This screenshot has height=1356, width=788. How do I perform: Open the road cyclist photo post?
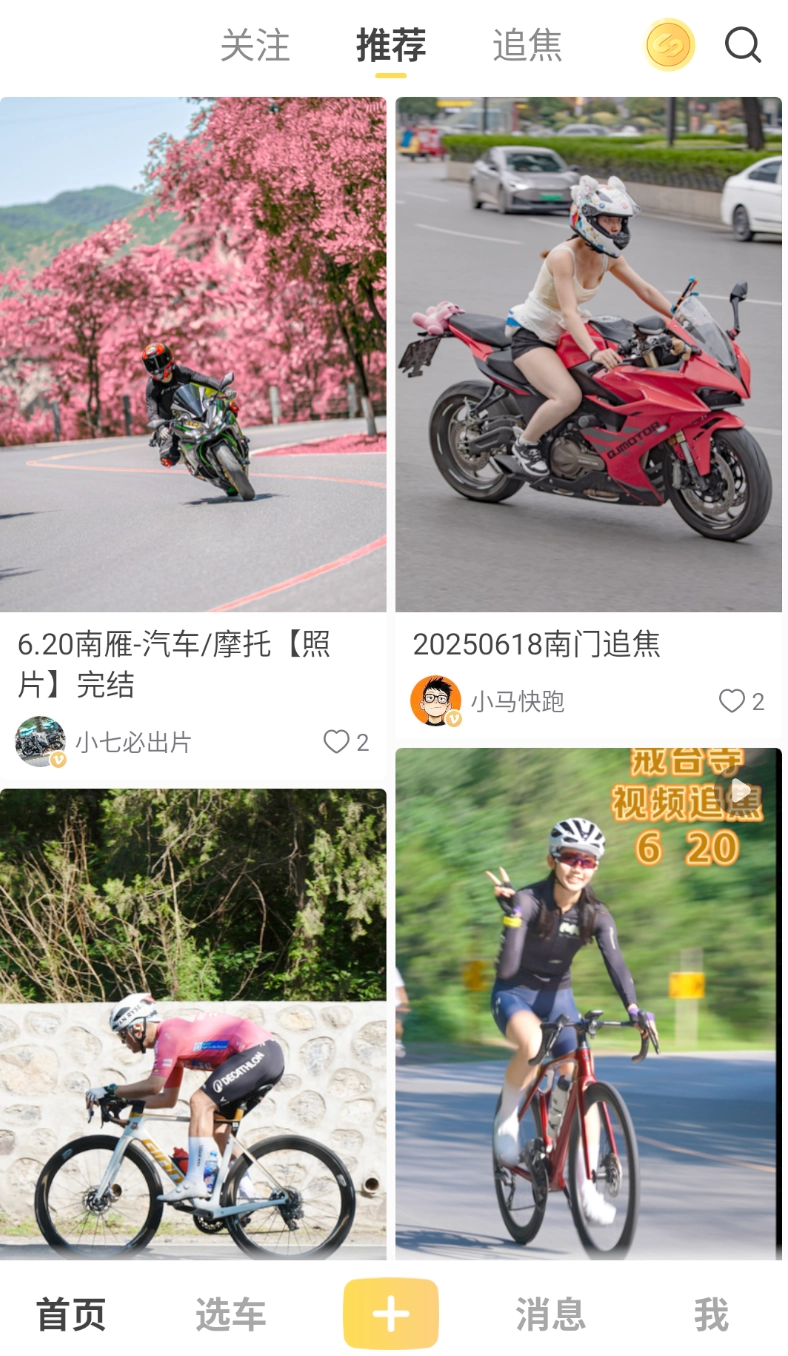coord(193,1020)
